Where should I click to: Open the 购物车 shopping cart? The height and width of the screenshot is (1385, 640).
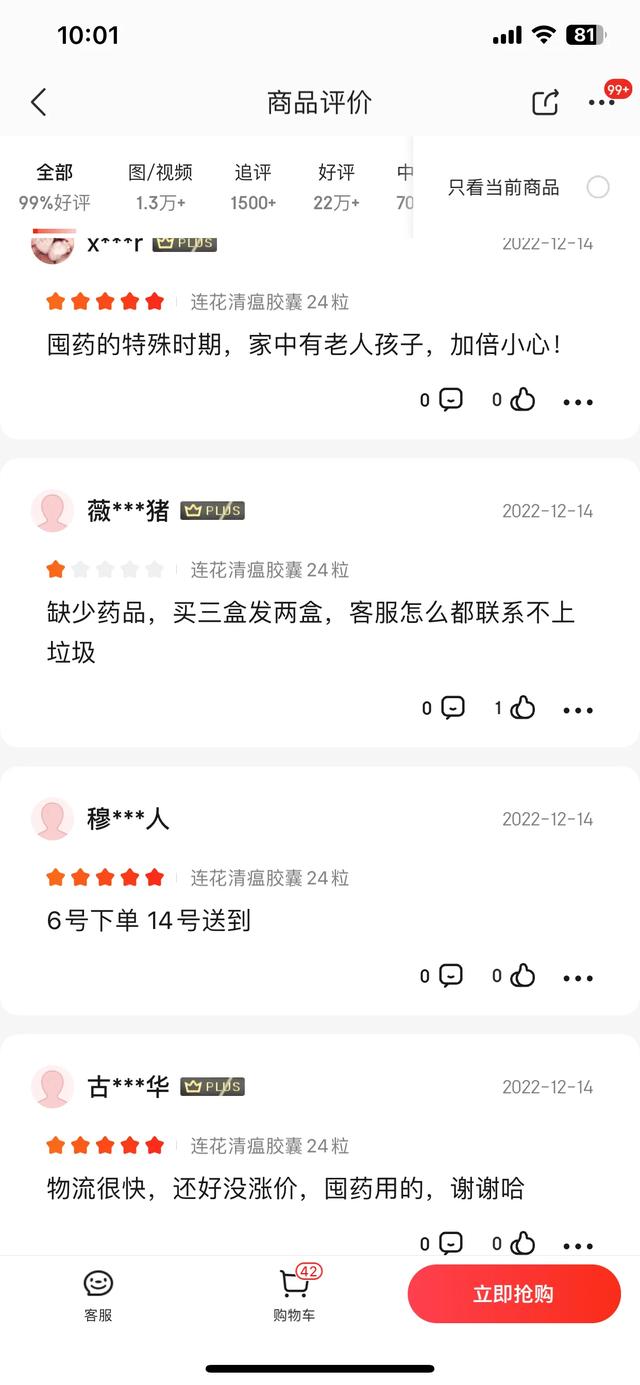pyautogui.click(x=294, y=1295)
